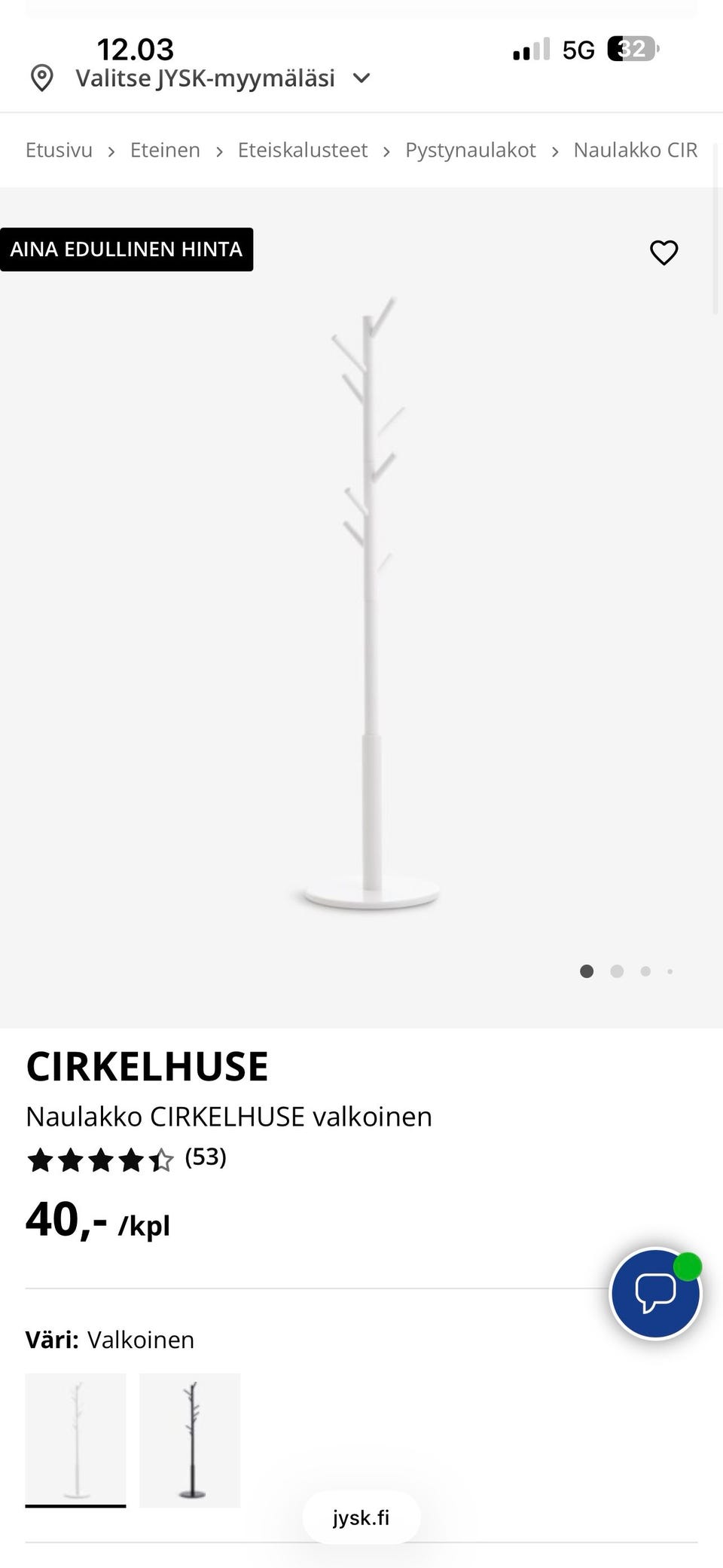Select the black coat rack color
This screenshot has height=1568, width=723.
[x=190, y=1439]
